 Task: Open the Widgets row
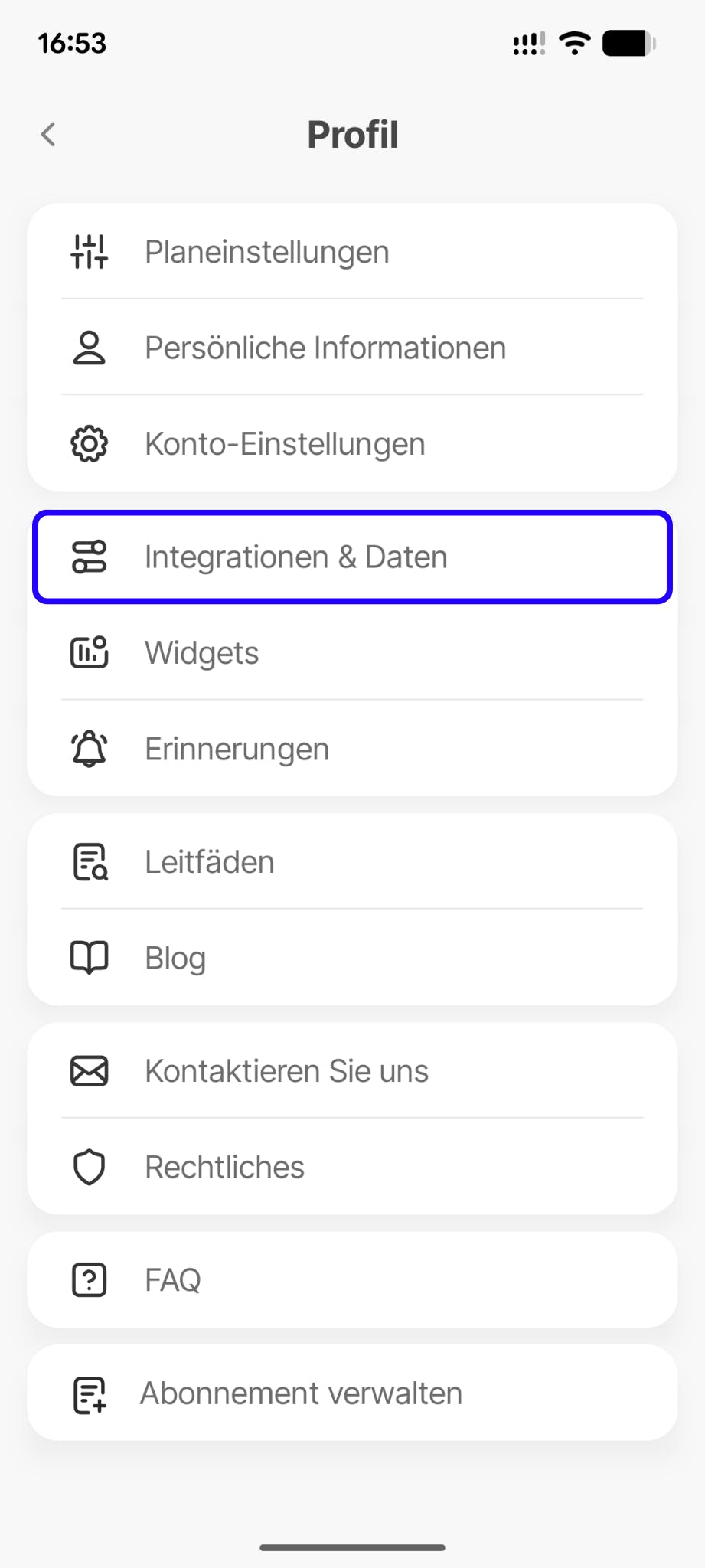click(x=352, y=653)
